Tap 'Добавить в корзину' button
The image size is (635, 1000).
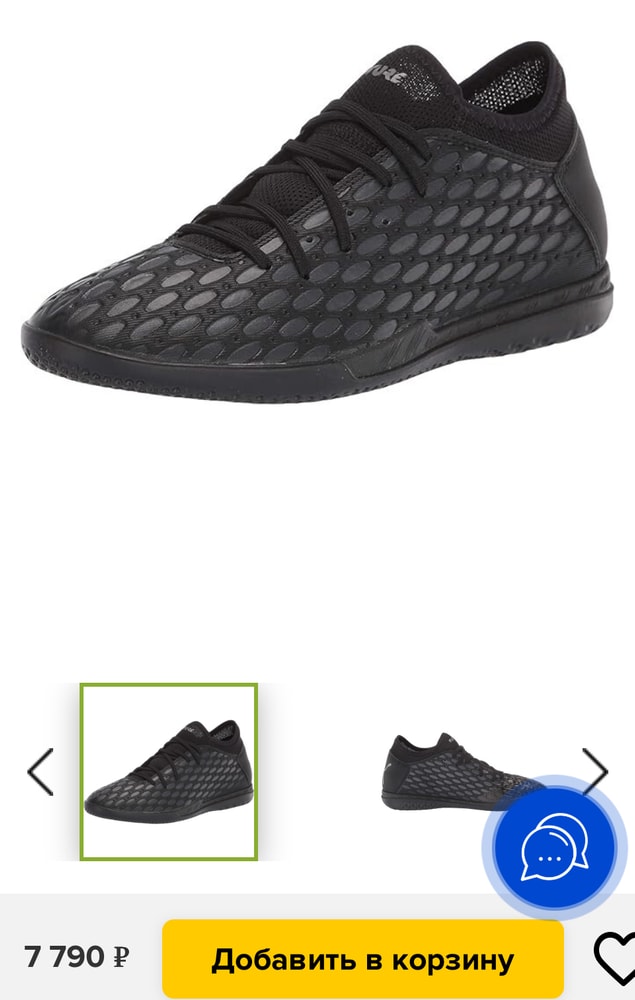pyautogui.click(x=362, y=960)
